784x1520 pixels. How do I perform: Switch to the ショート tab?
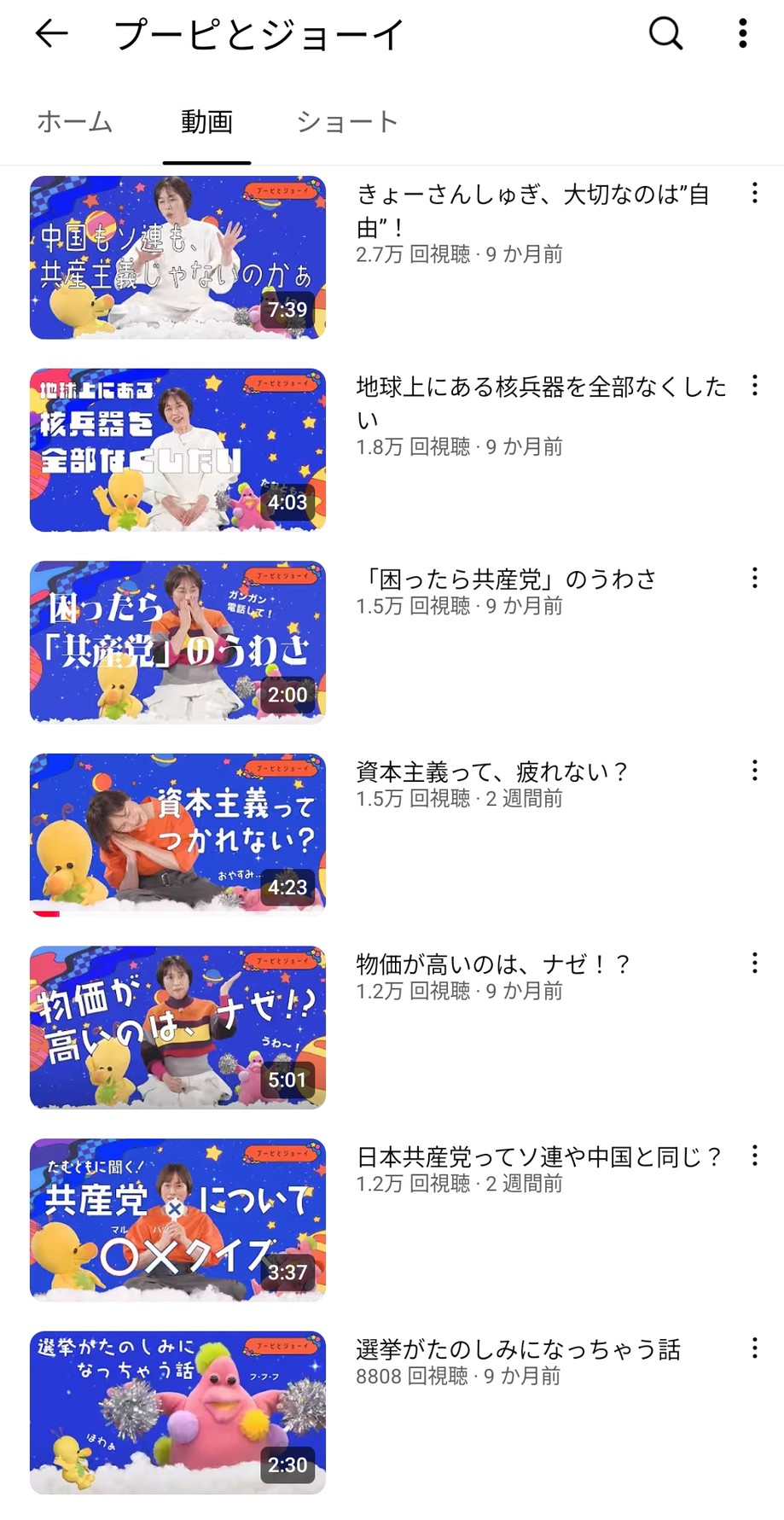point(347,122)
